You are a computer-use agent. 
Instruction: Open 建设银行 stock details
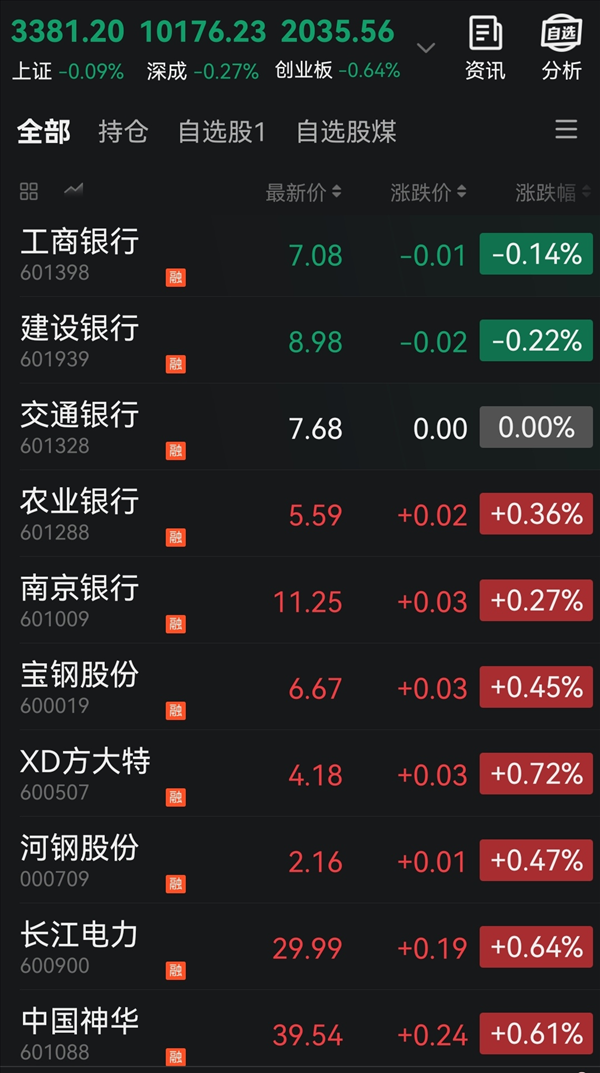pyautogui.click(x=300, y=341)
